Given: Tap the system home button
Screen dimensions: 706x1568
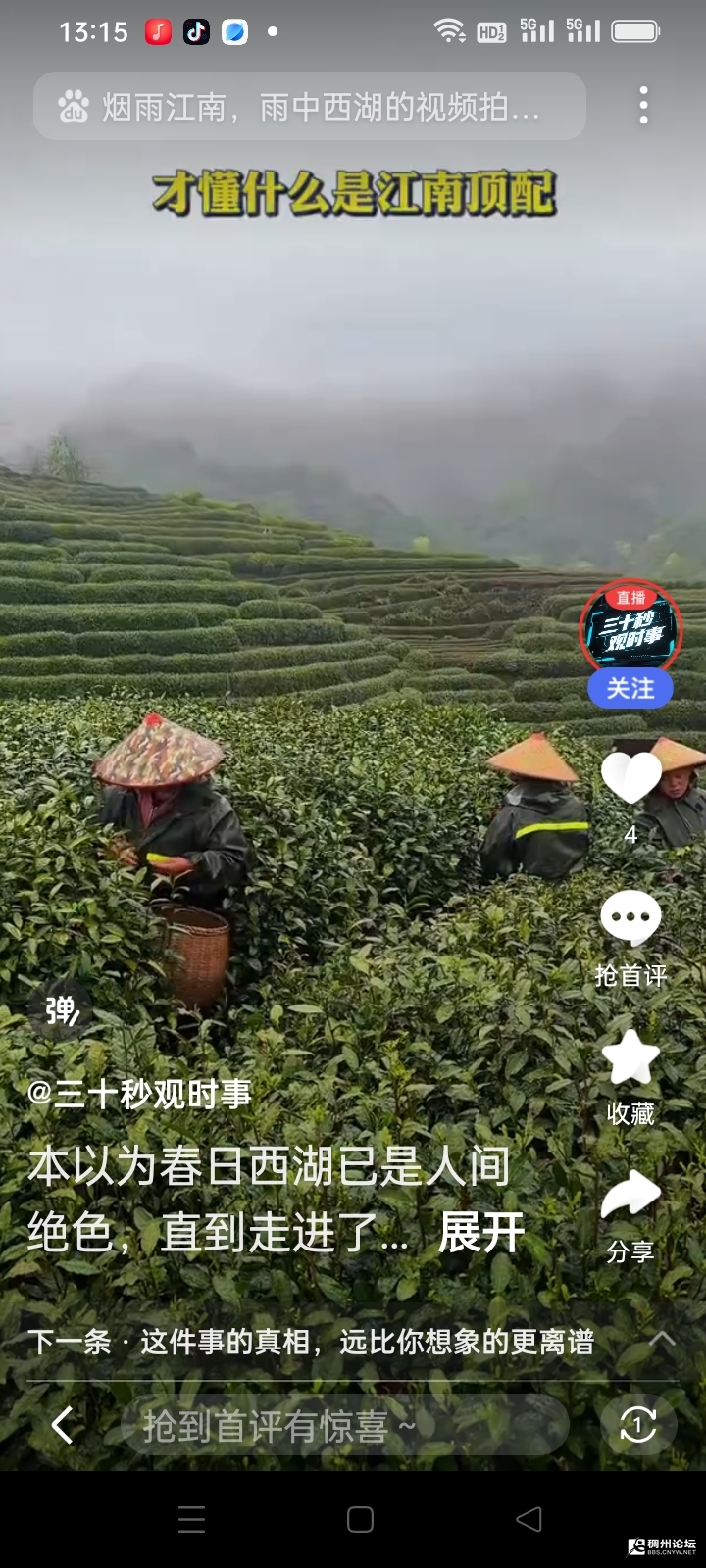Looking at the screenshot, I should coord(360,1519).
